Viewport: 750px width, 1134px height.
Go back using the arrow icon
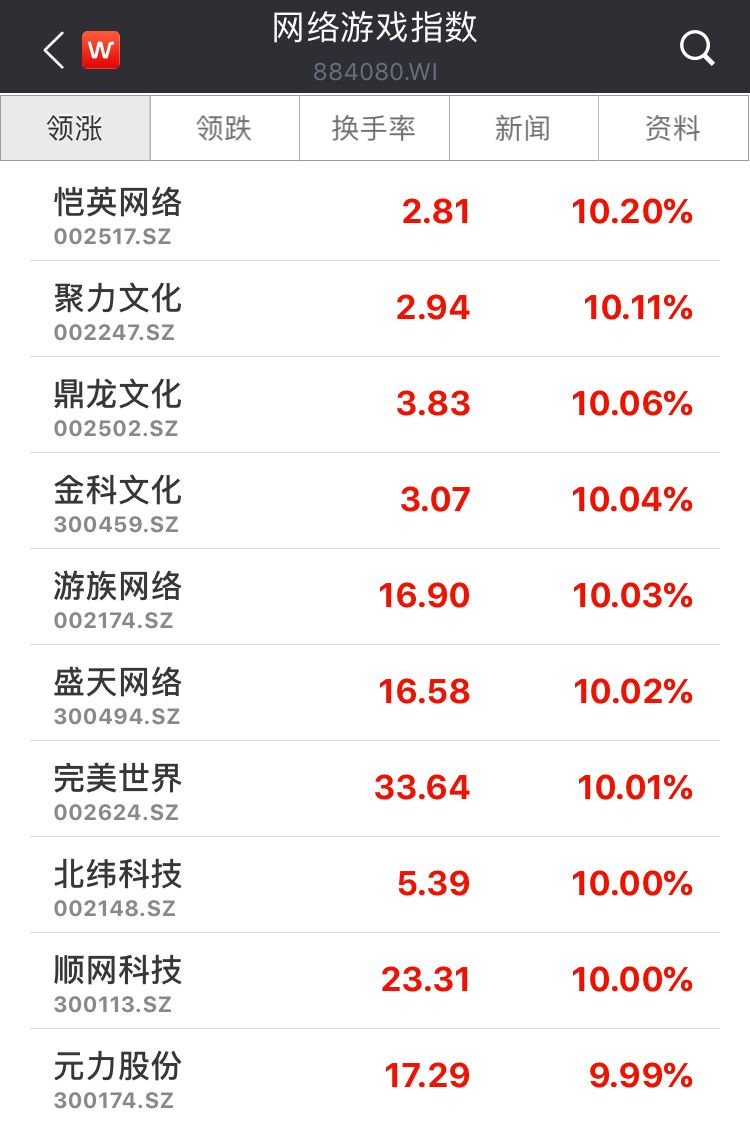click(x=54, y=49)
